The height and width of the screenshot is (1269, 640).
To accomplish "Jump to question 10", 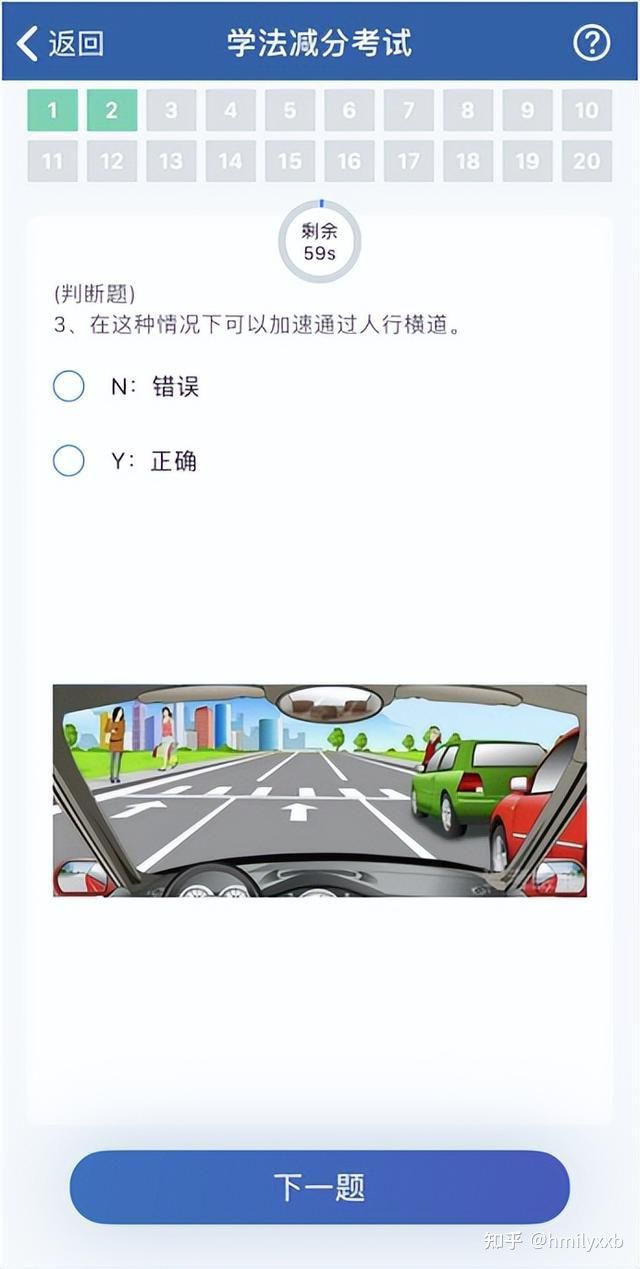I will point(586,110).
